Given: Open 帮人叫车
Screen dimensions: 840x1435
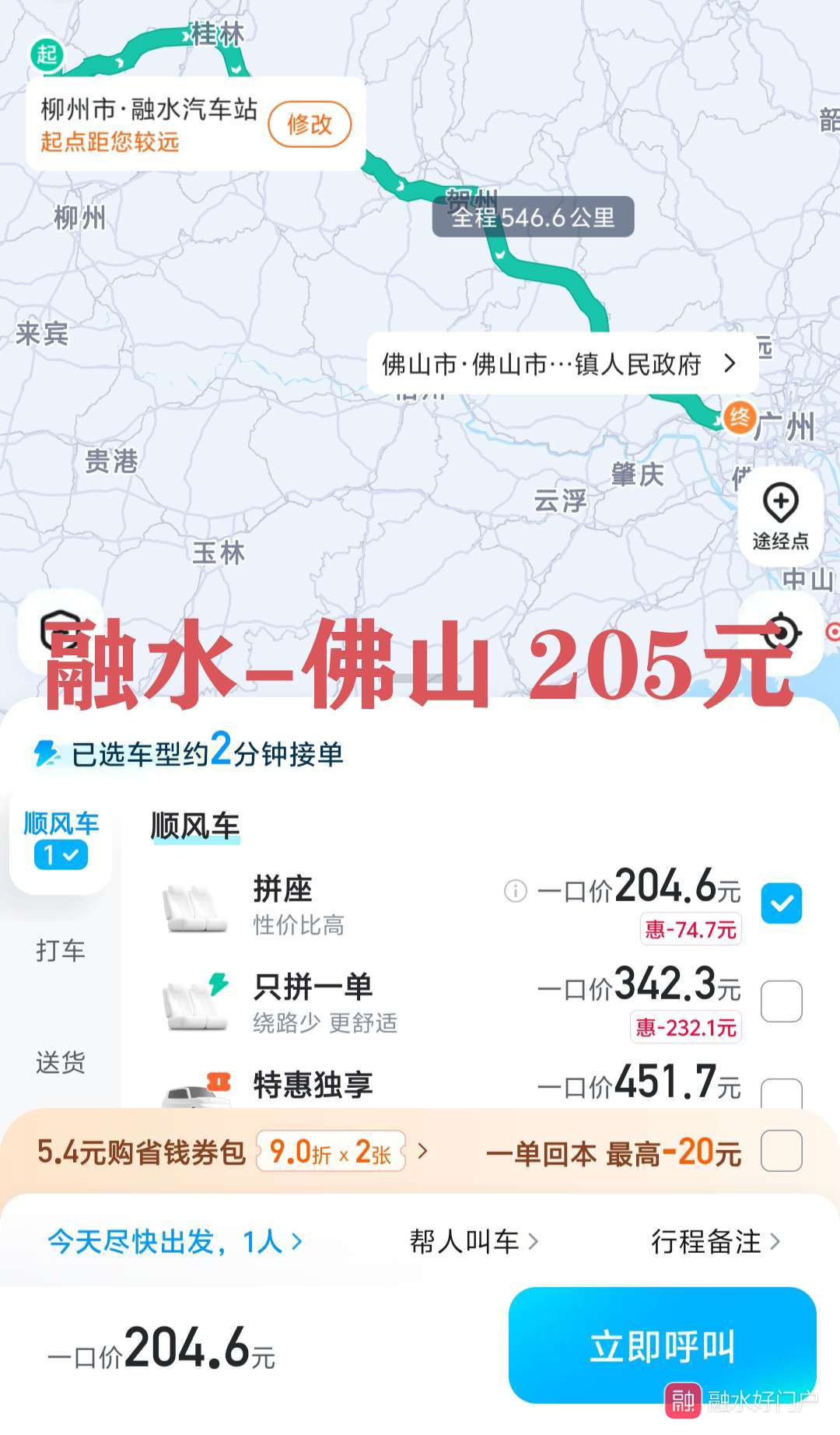Looking at the screenshot, I should [x=473, y=1241].
